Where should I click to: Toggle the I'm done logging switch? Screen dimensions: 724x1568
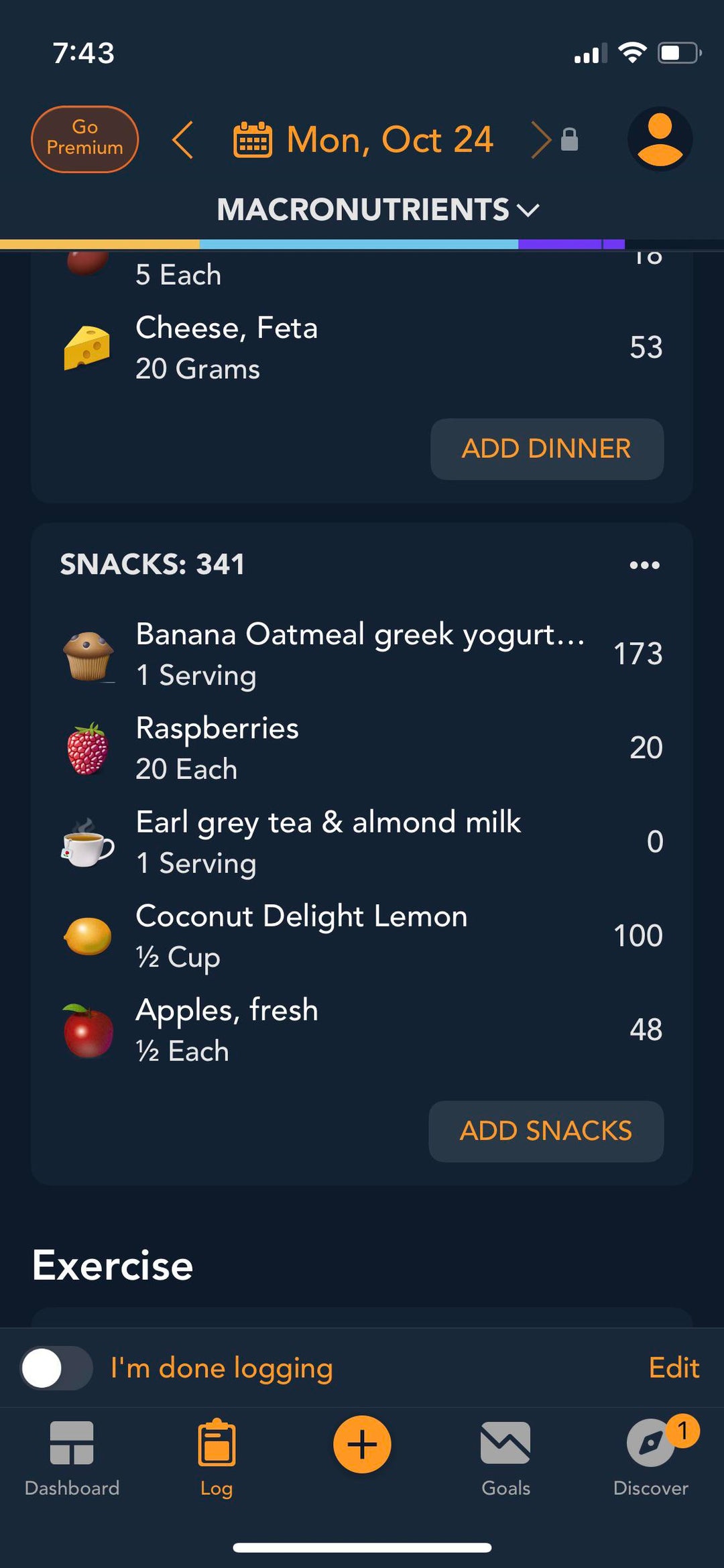click(56, 1368)
